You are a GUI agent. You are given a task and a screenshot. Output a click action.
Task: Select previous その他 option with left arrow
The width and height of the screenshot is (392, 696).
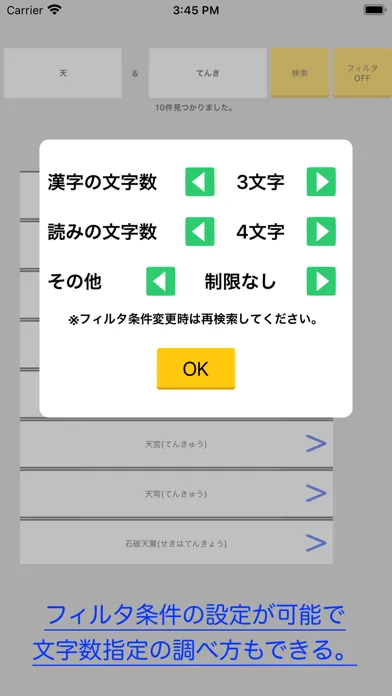point(161,281)
